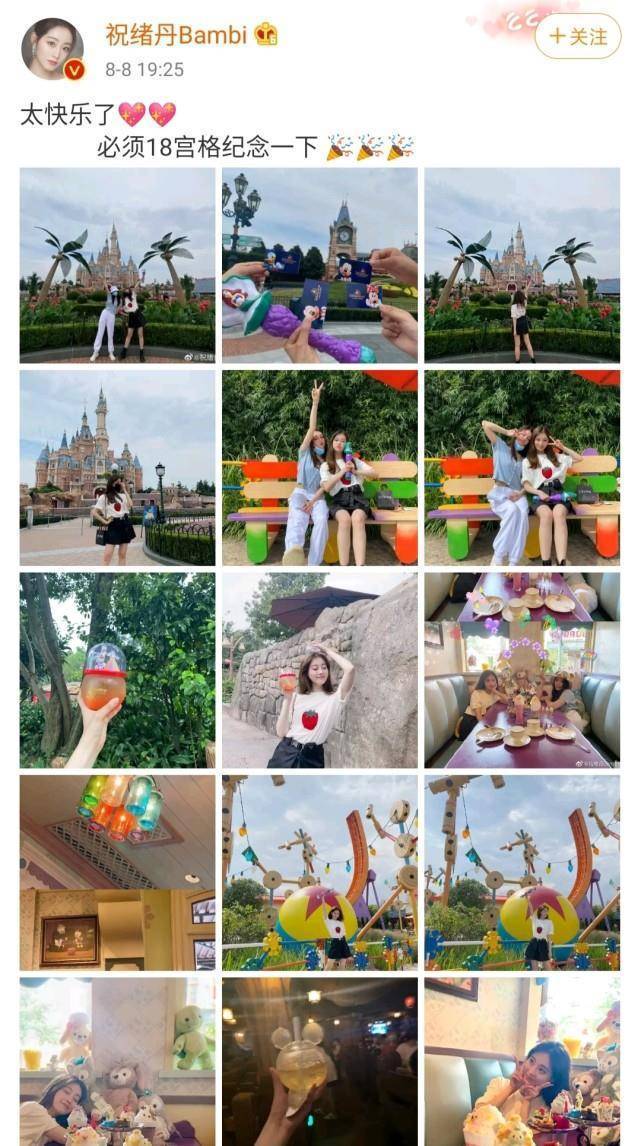
Task: Open the photo of a hand holding a drink cup
Action: point(118,670)
